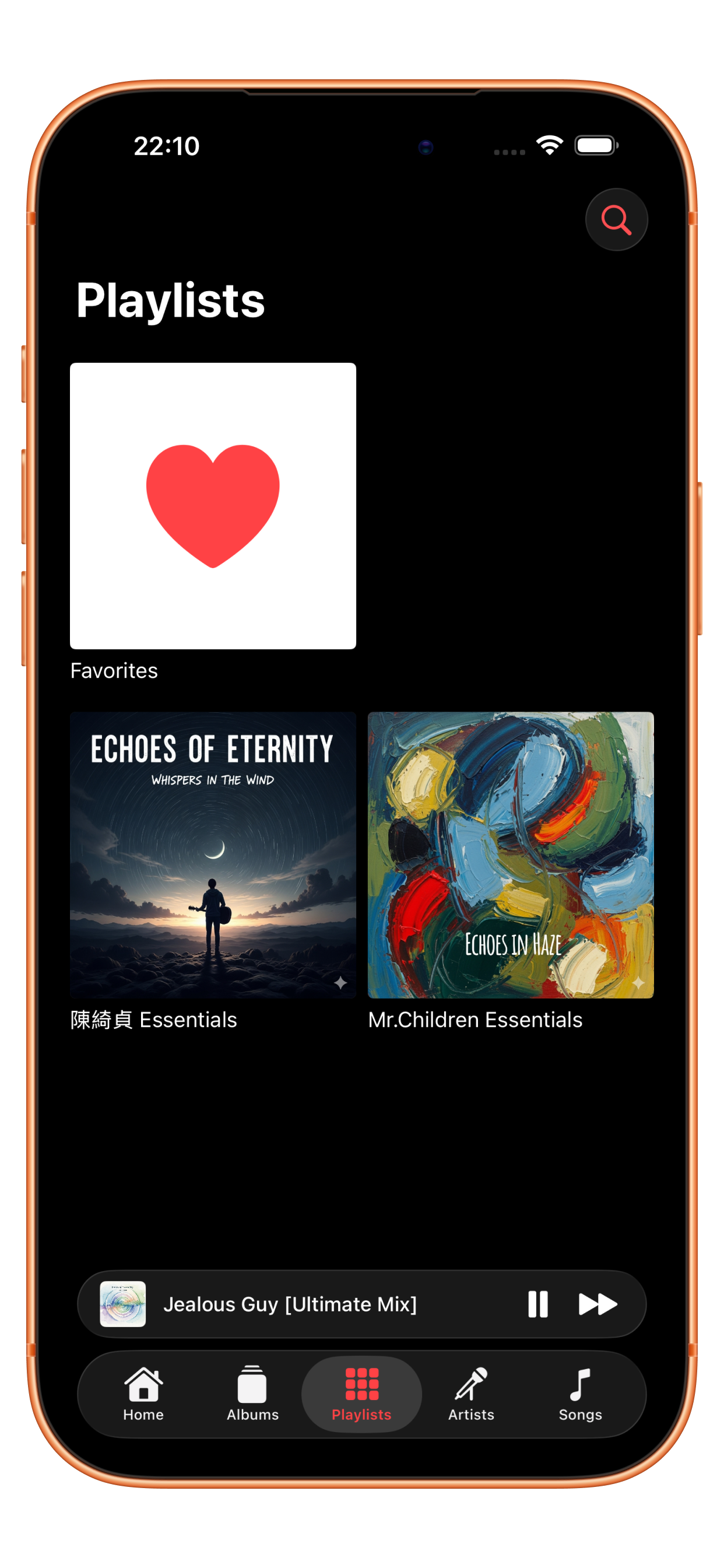The width and height of the screenshot is (724, 1568).
Task: Skip to the next track
Action: point(598,1304)
